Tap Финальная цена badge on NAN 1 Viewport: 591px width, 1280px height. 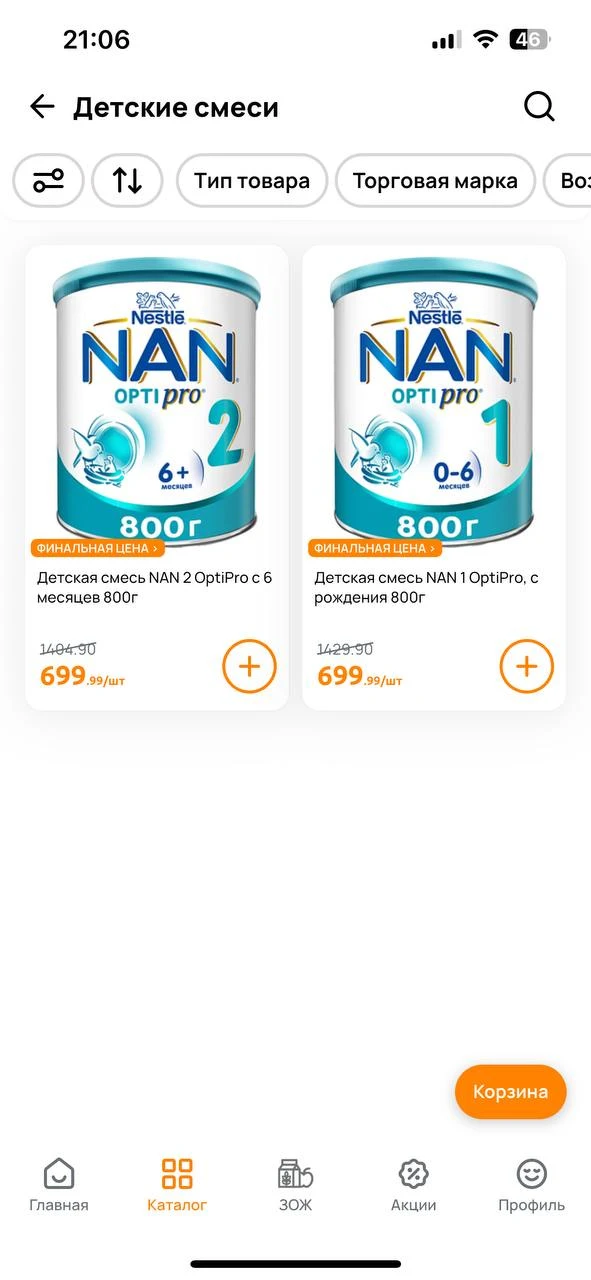tap(374, 548)
